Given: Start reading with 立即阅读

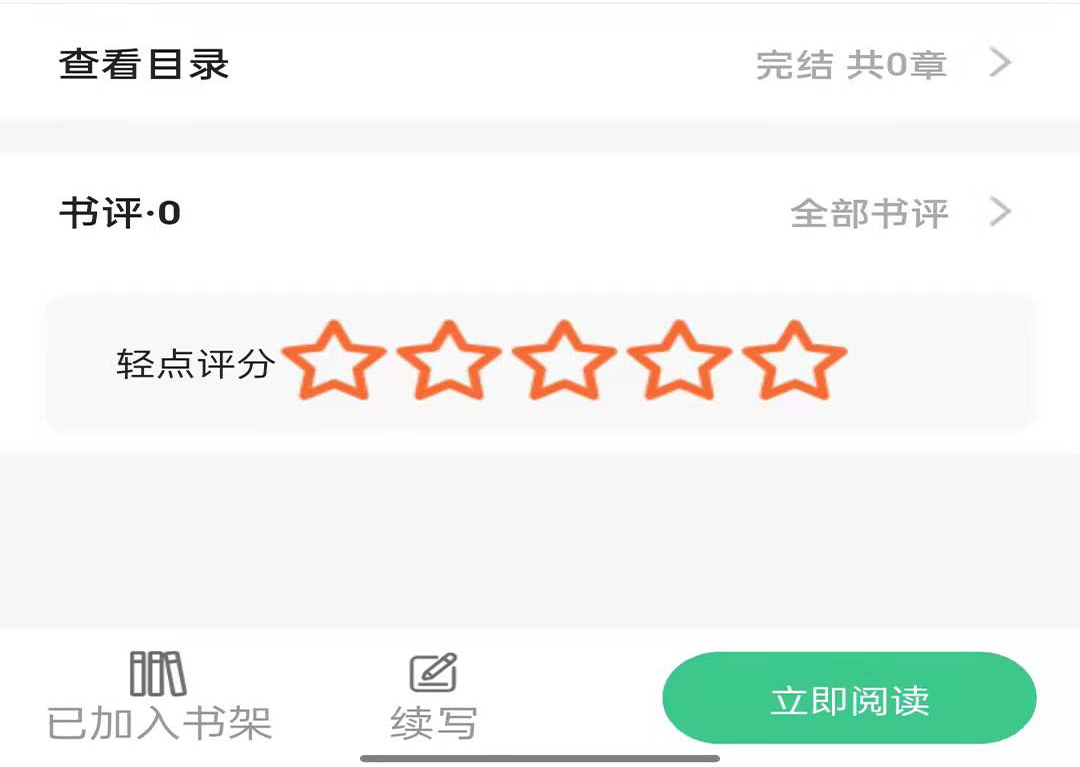Looking at the screenshot, I should (849, 699).
